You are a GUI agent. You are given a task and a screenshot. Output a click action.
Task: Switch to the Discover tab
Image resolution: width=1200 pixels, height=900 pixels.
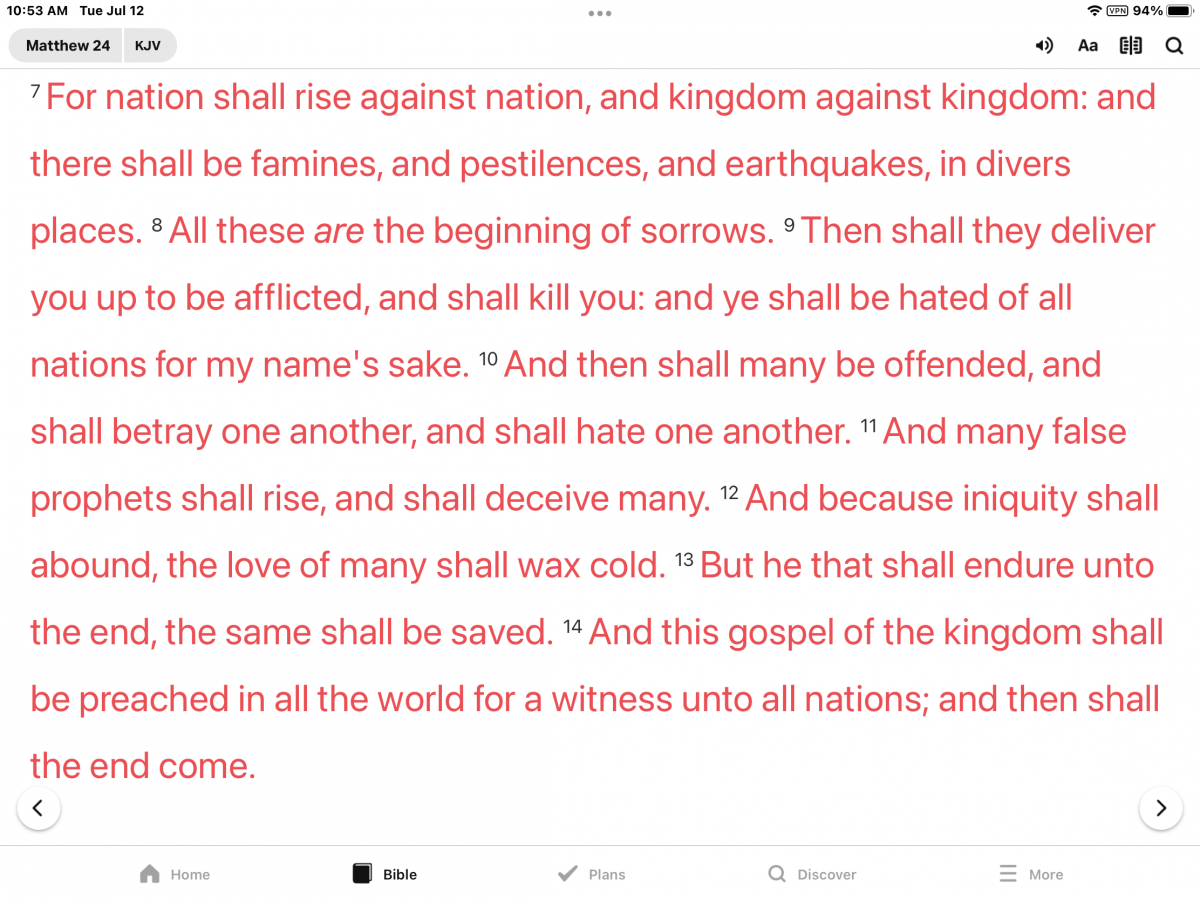(x=812, y=874)
